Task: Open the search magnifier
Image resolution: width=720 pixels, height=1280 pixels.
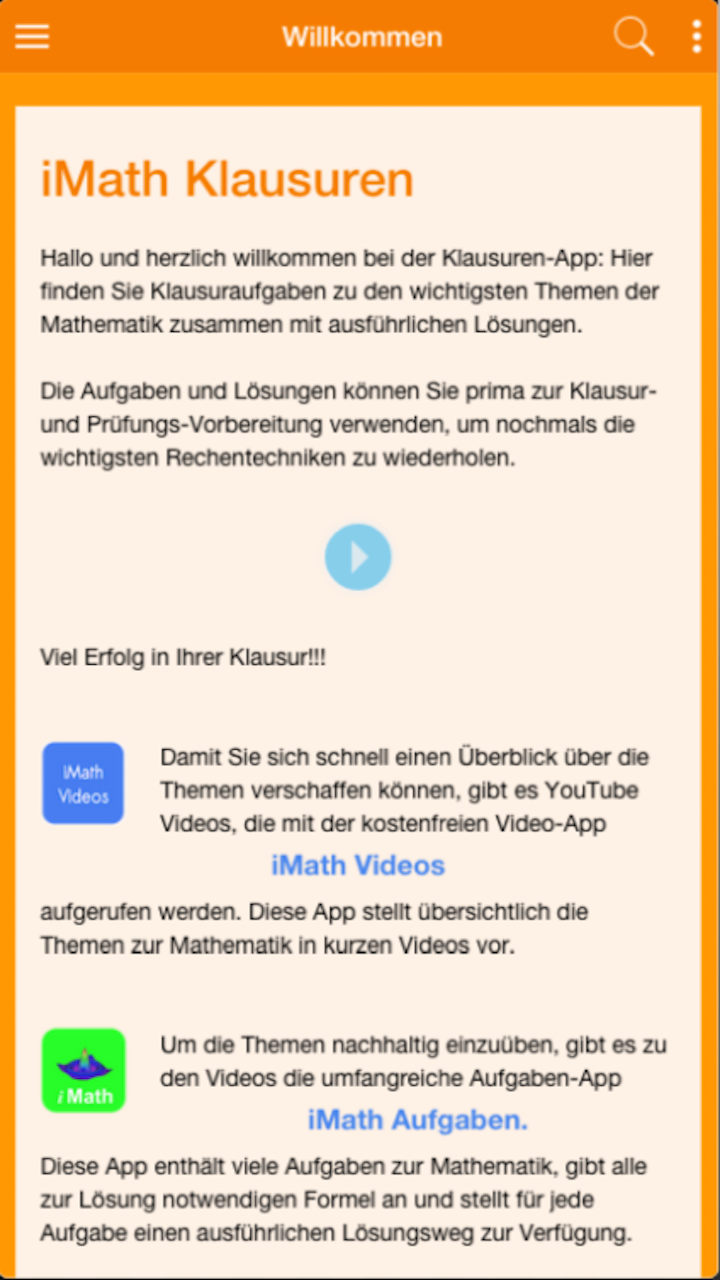Action: click(x=633, y=37)
